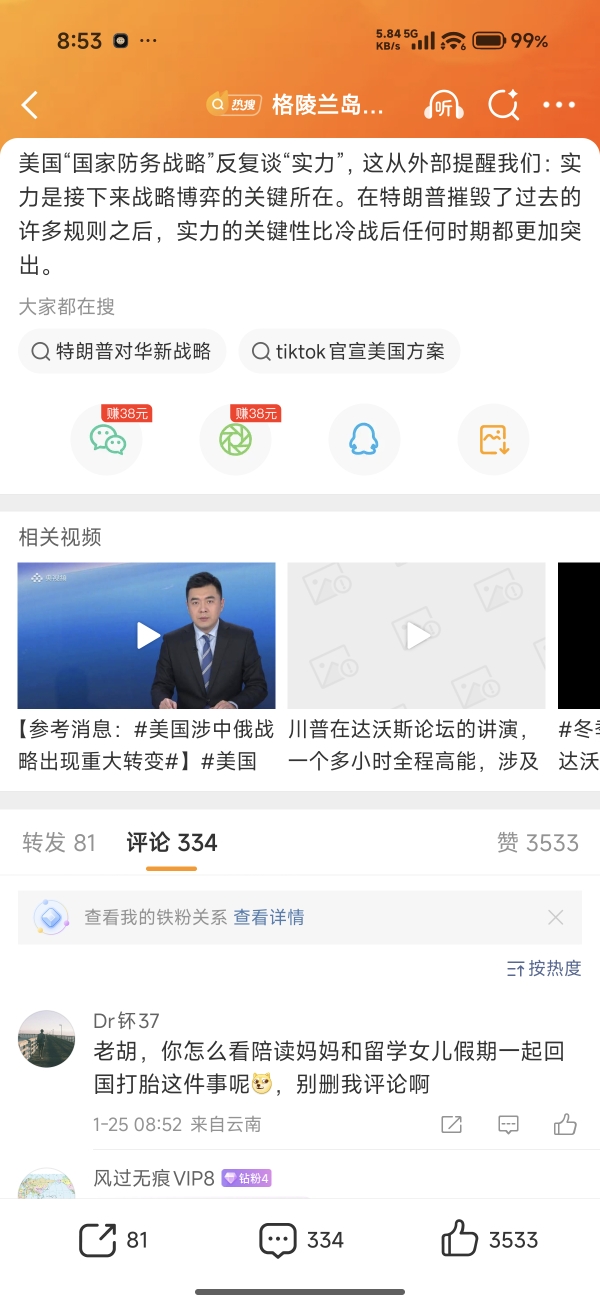Save post as image

click(493, 439)
